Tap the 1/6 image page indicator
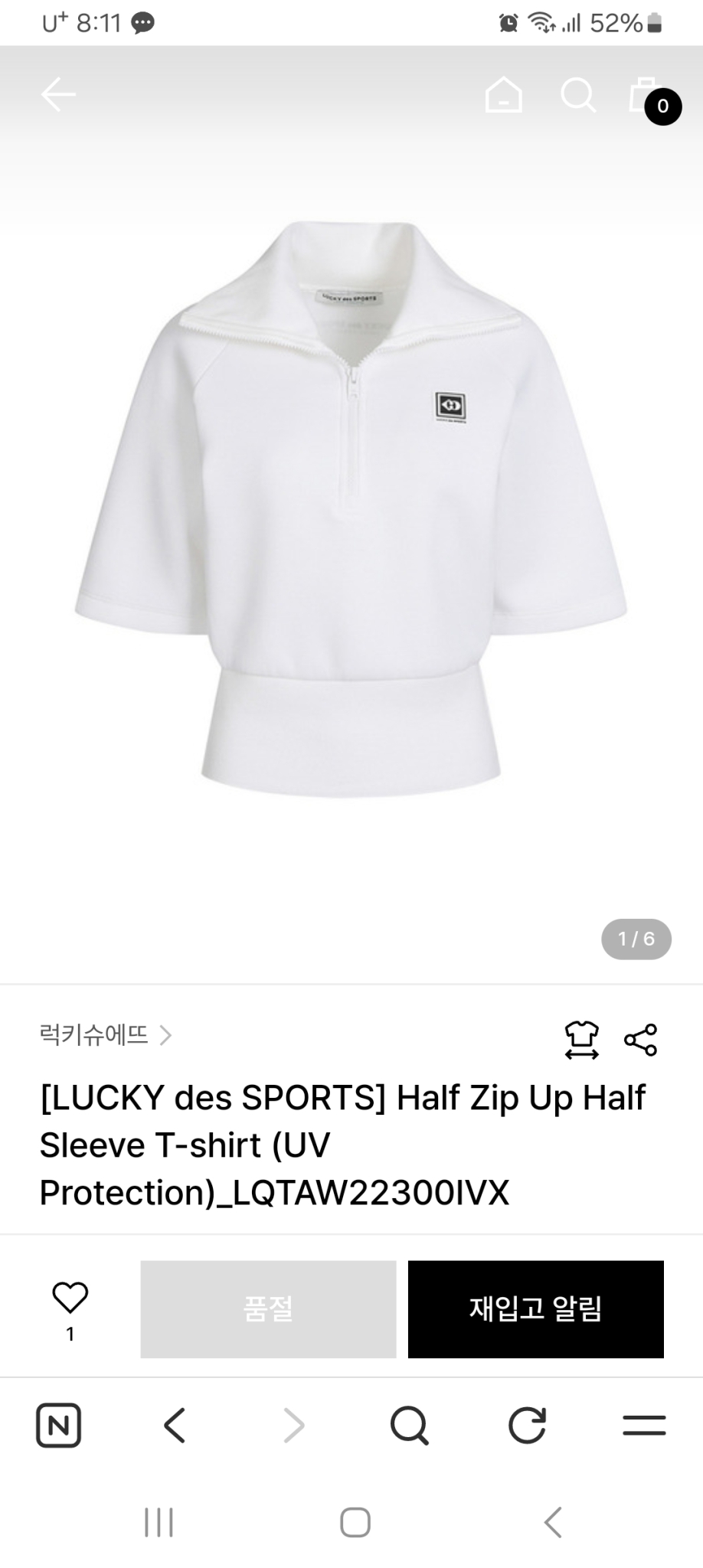Image resolution: width=703 pixels, height=1568 pixels. [636, 939]
